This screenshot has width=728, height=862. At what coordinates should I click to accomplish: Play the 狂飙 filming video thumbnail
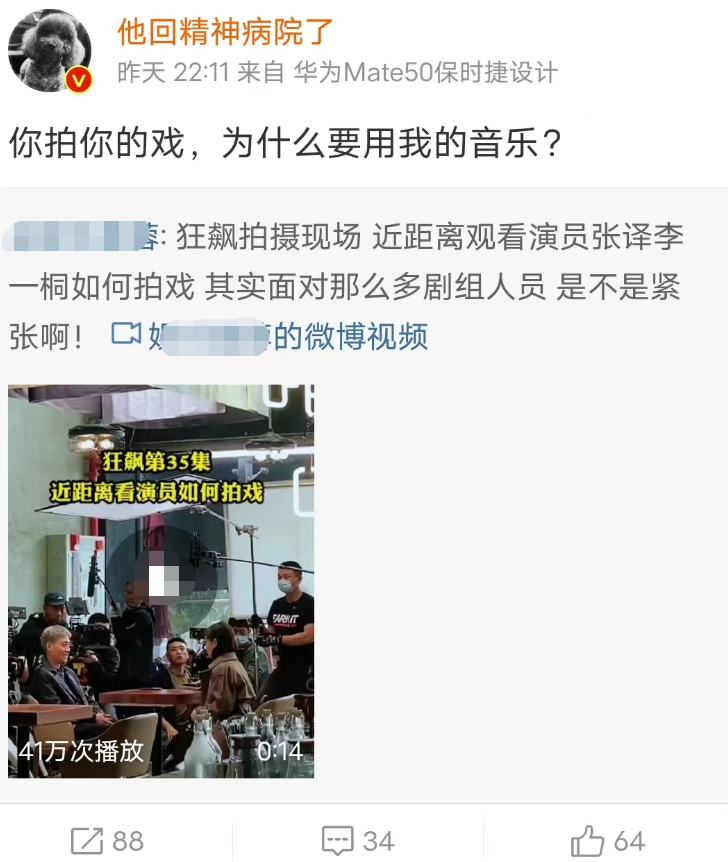(161, 581)
